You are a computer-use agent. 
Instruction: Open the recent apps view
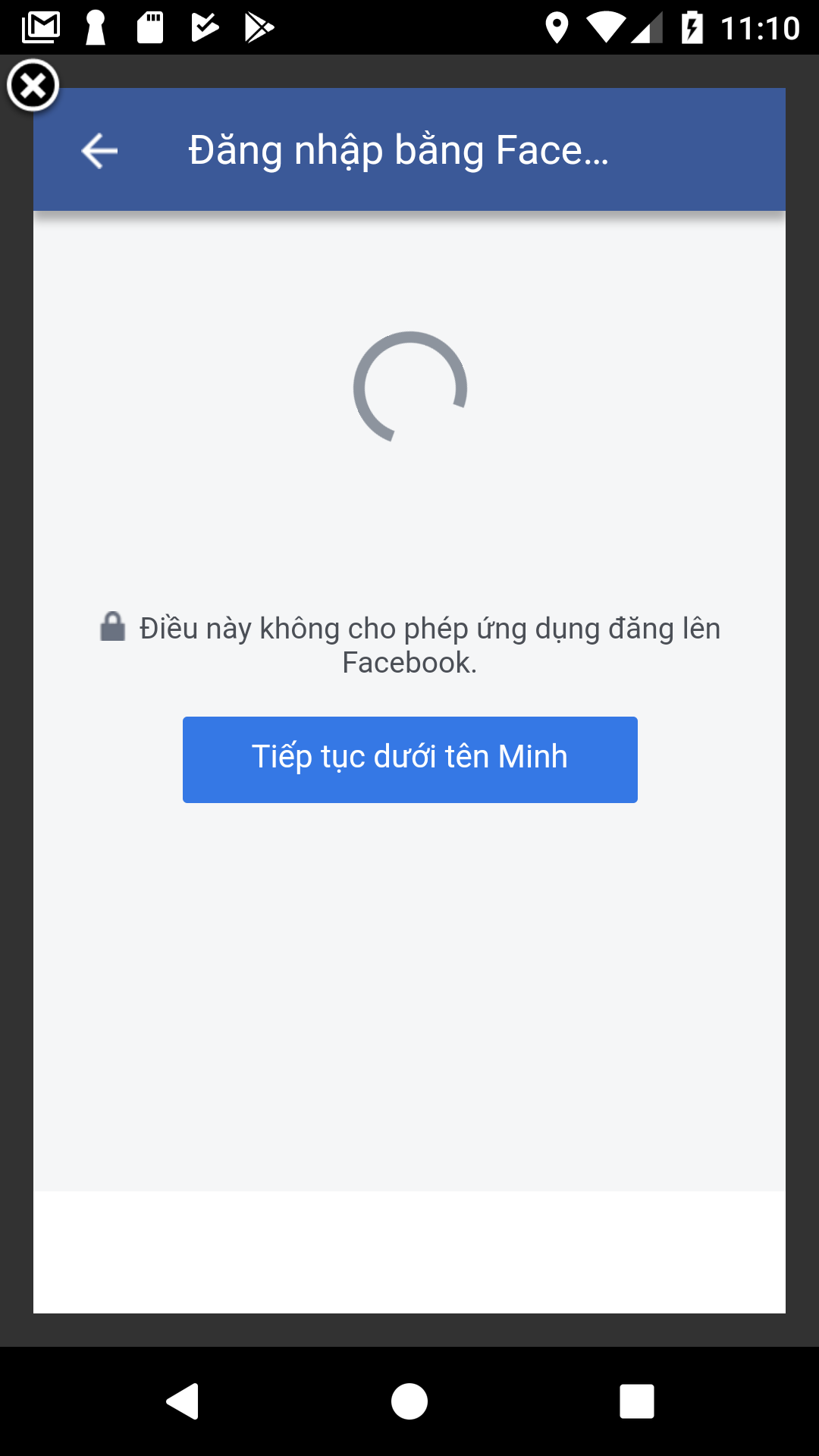point(637,1401)
